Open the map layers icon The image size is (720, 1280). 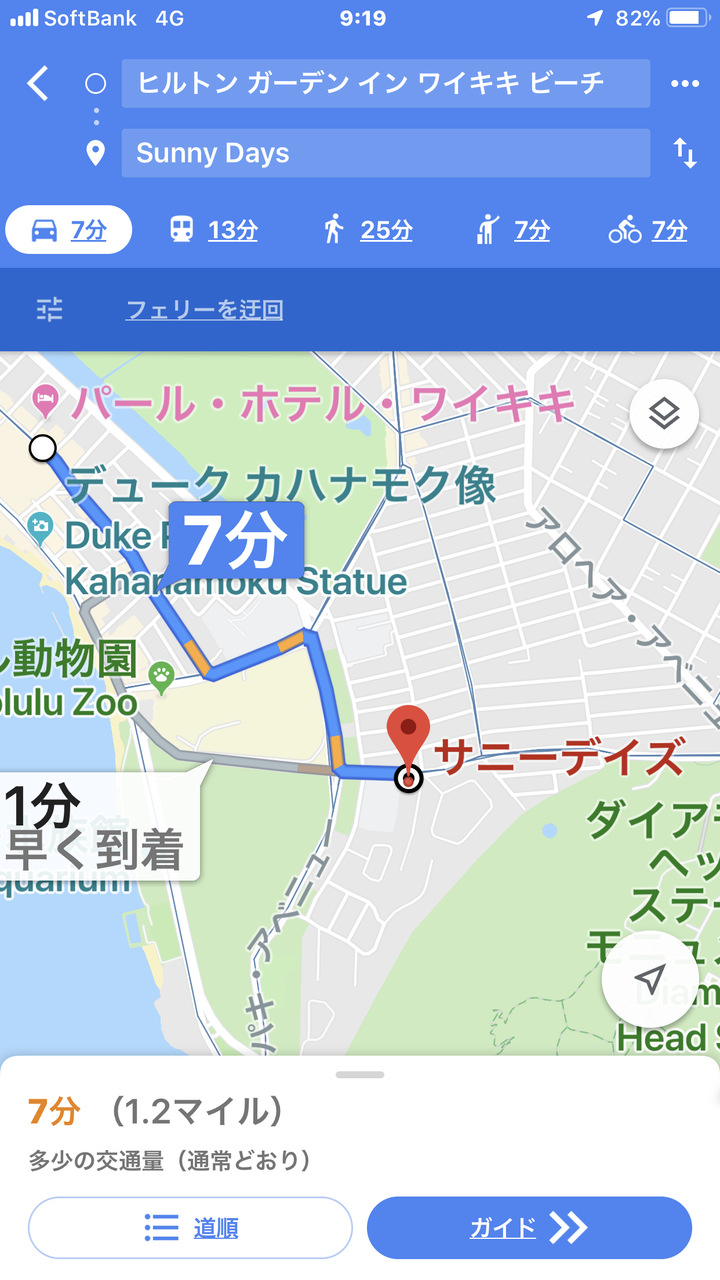663,412
